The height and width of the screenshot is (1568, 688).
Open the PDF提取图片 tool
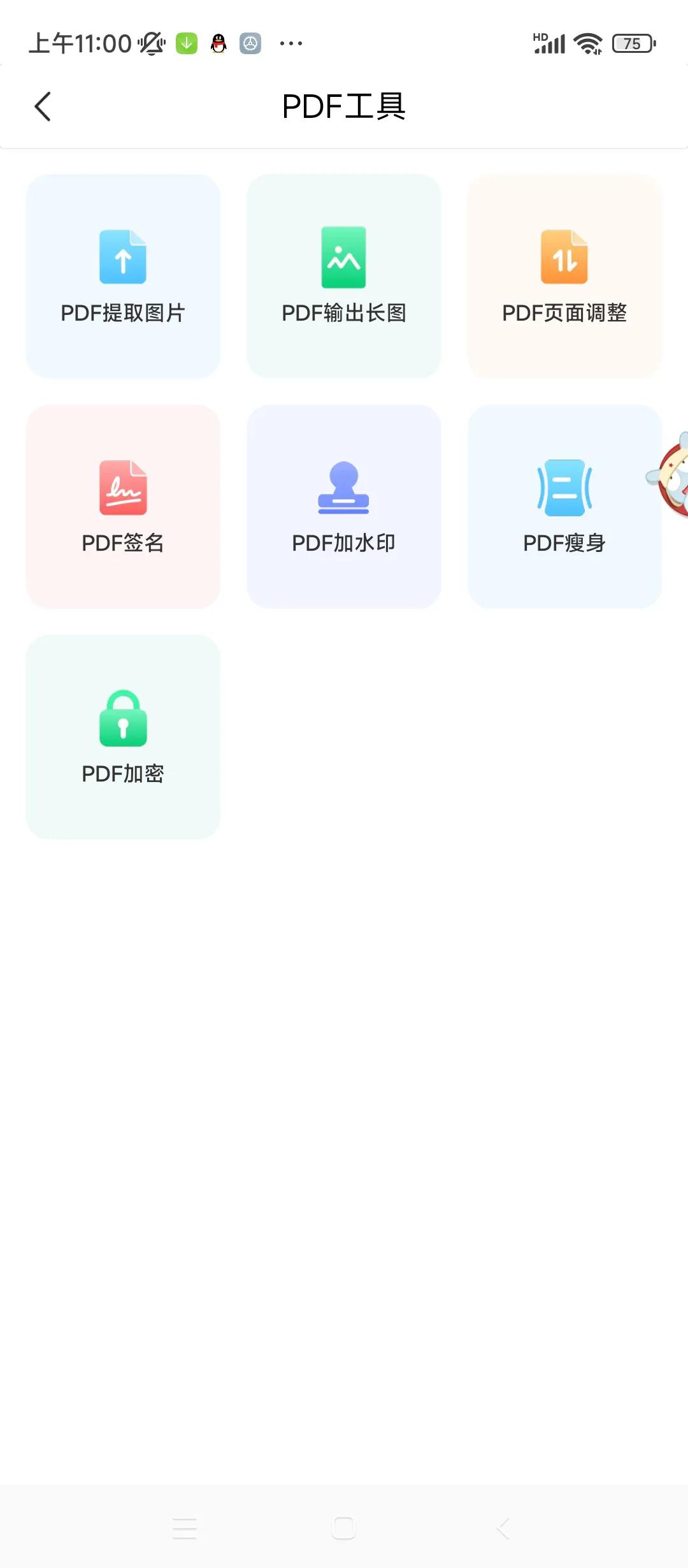tap(123, 276)
